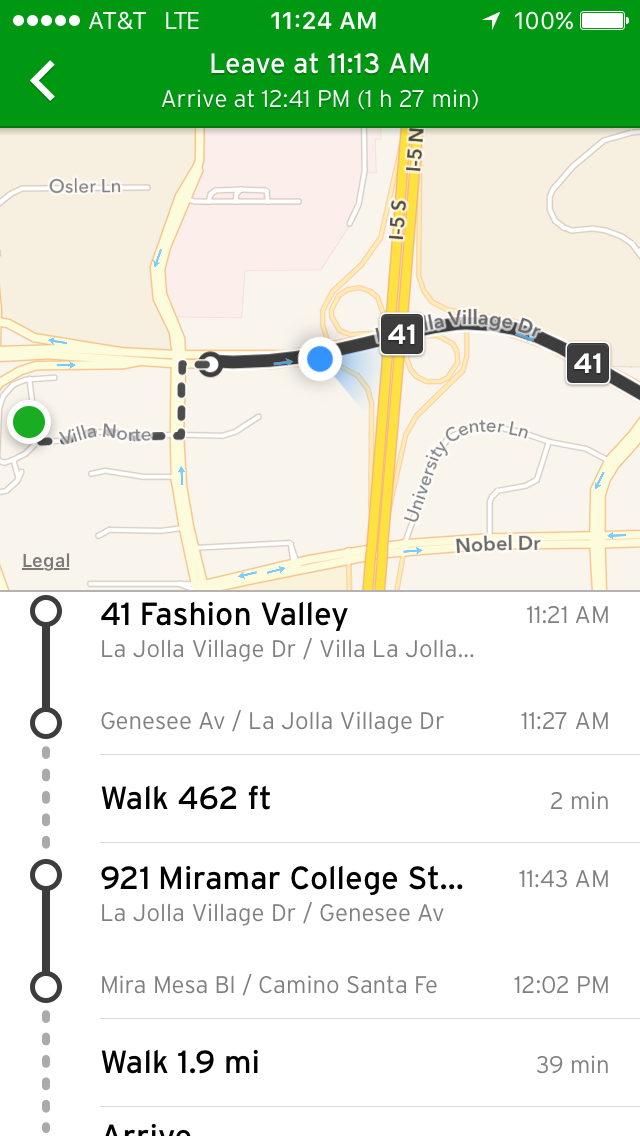Select the Walk 462 ft step
This screenshot has height=1136, width=640.
tap(186, 799)
